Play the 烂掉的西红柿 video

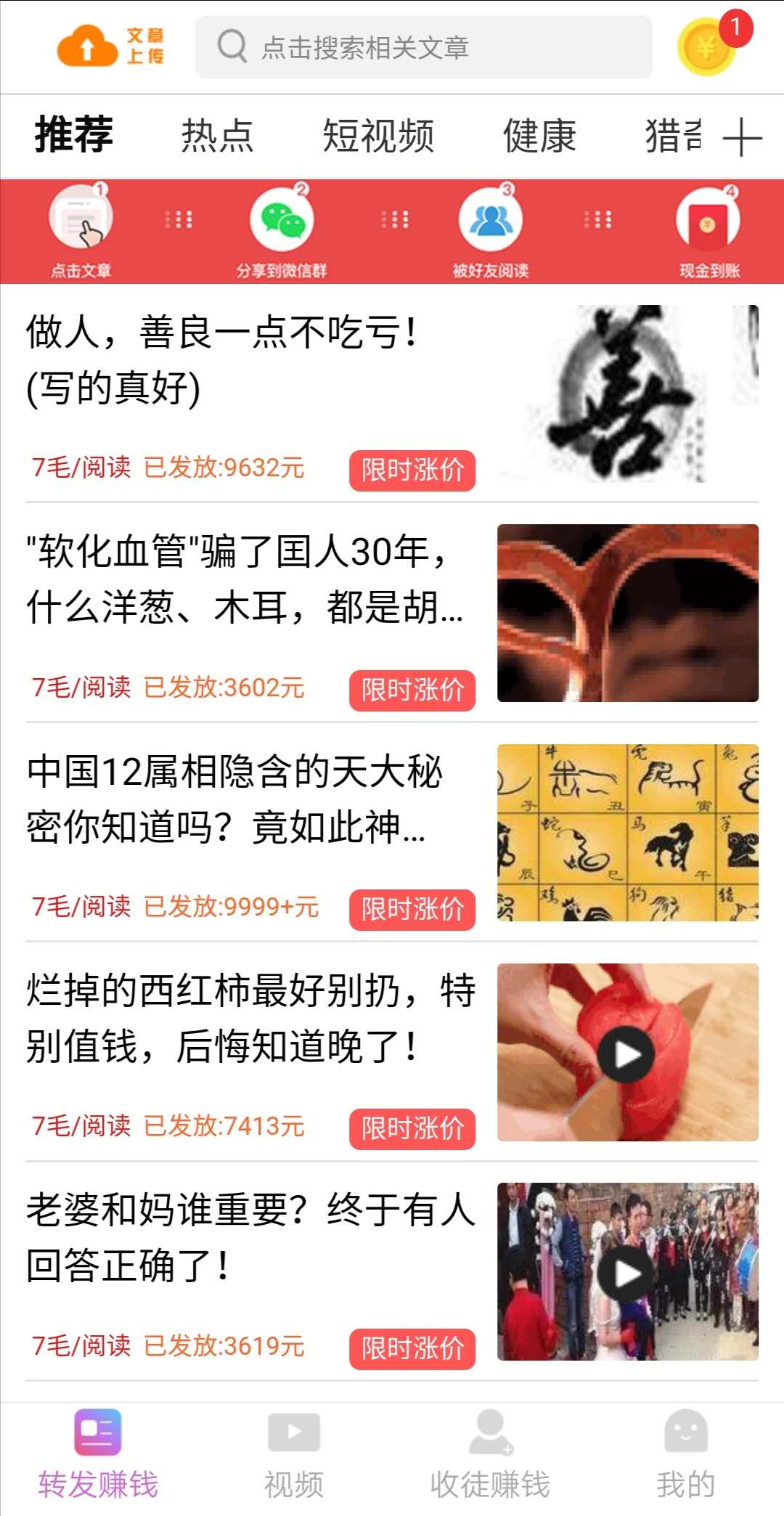627,1053
